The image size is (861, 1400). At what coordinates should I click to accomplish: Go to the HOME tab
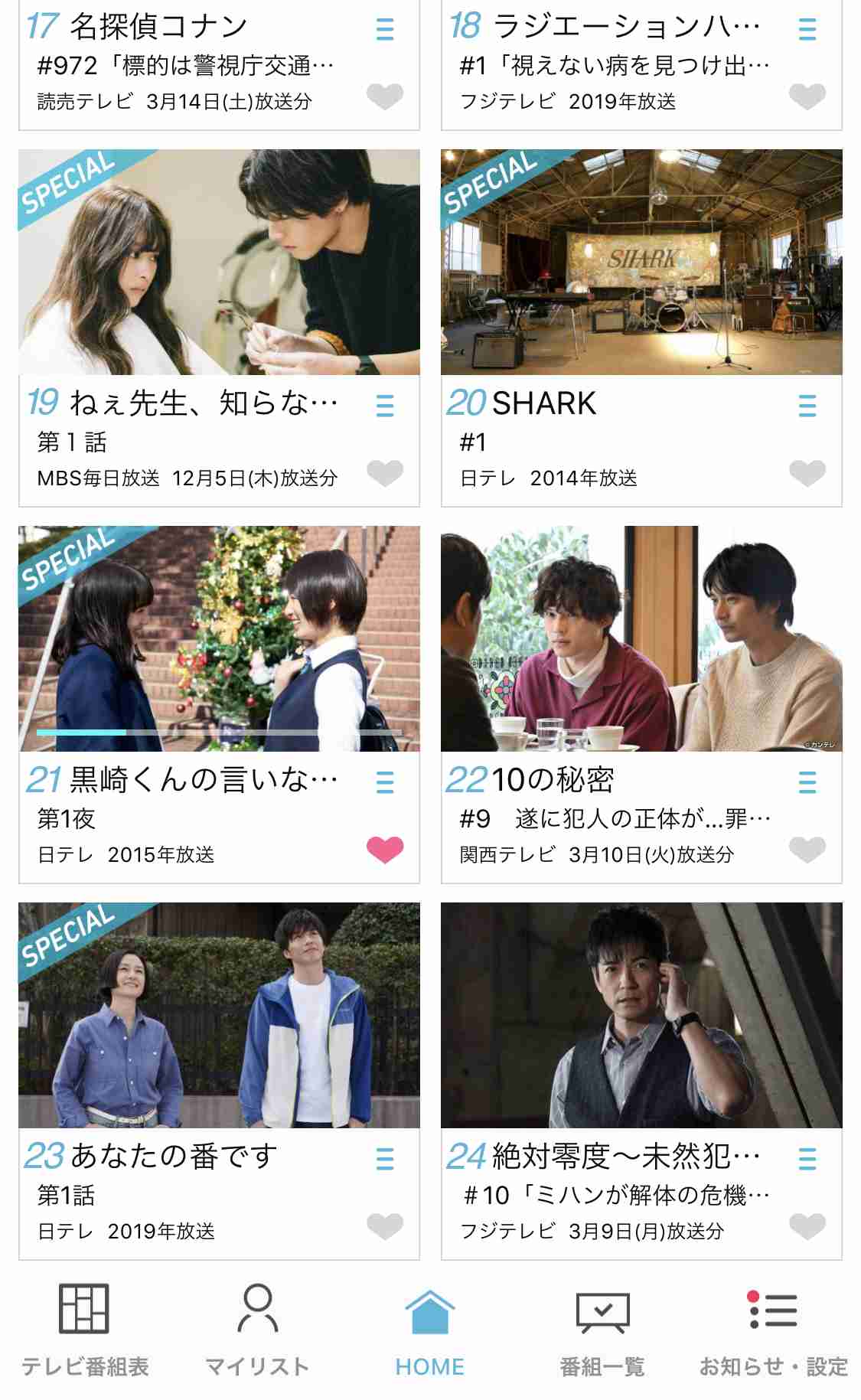(430, 1331)
